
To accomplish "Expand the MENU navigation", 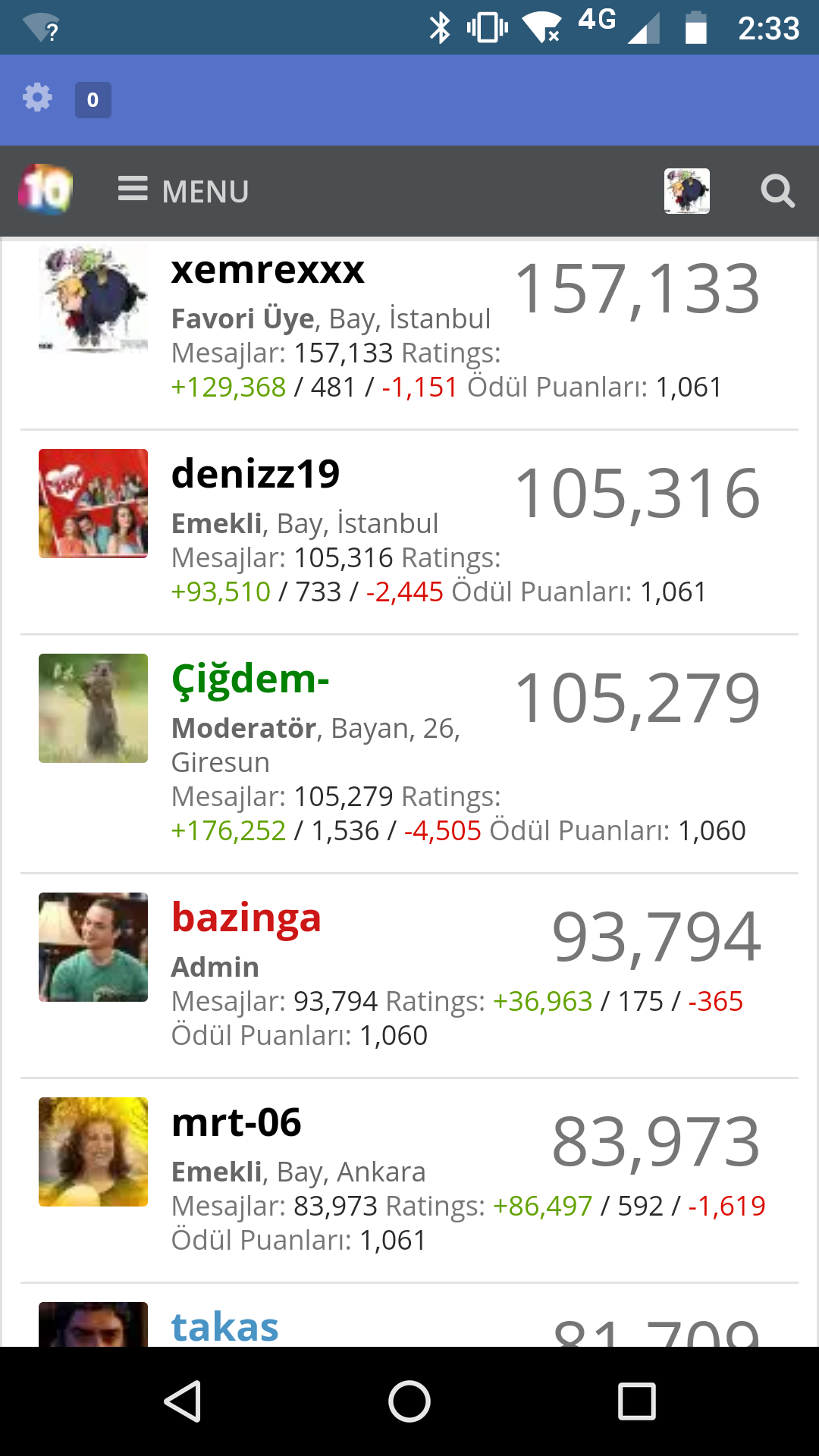I will click(x=184, y=191).
